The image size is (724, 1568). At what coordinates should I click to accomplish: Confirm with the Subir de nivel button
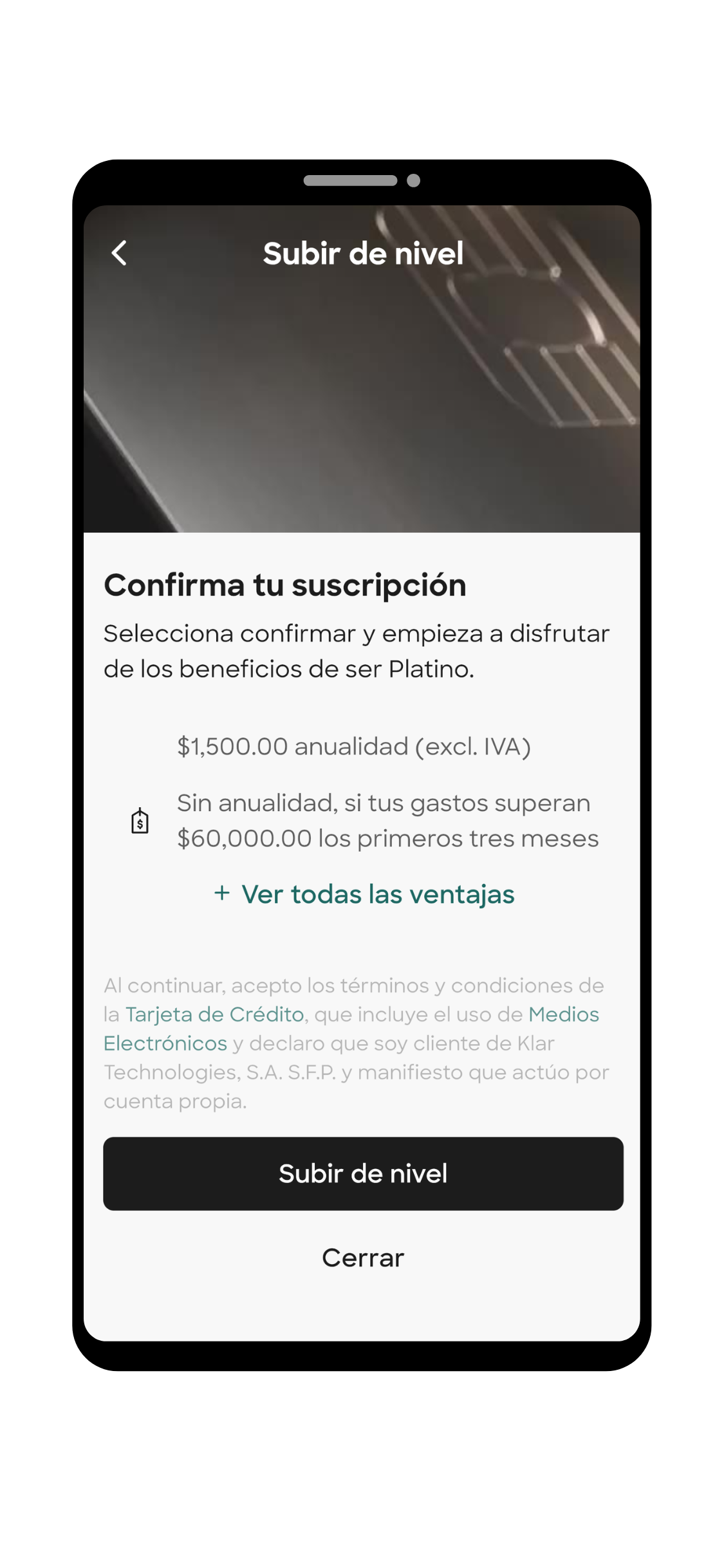pos(363,1173)
